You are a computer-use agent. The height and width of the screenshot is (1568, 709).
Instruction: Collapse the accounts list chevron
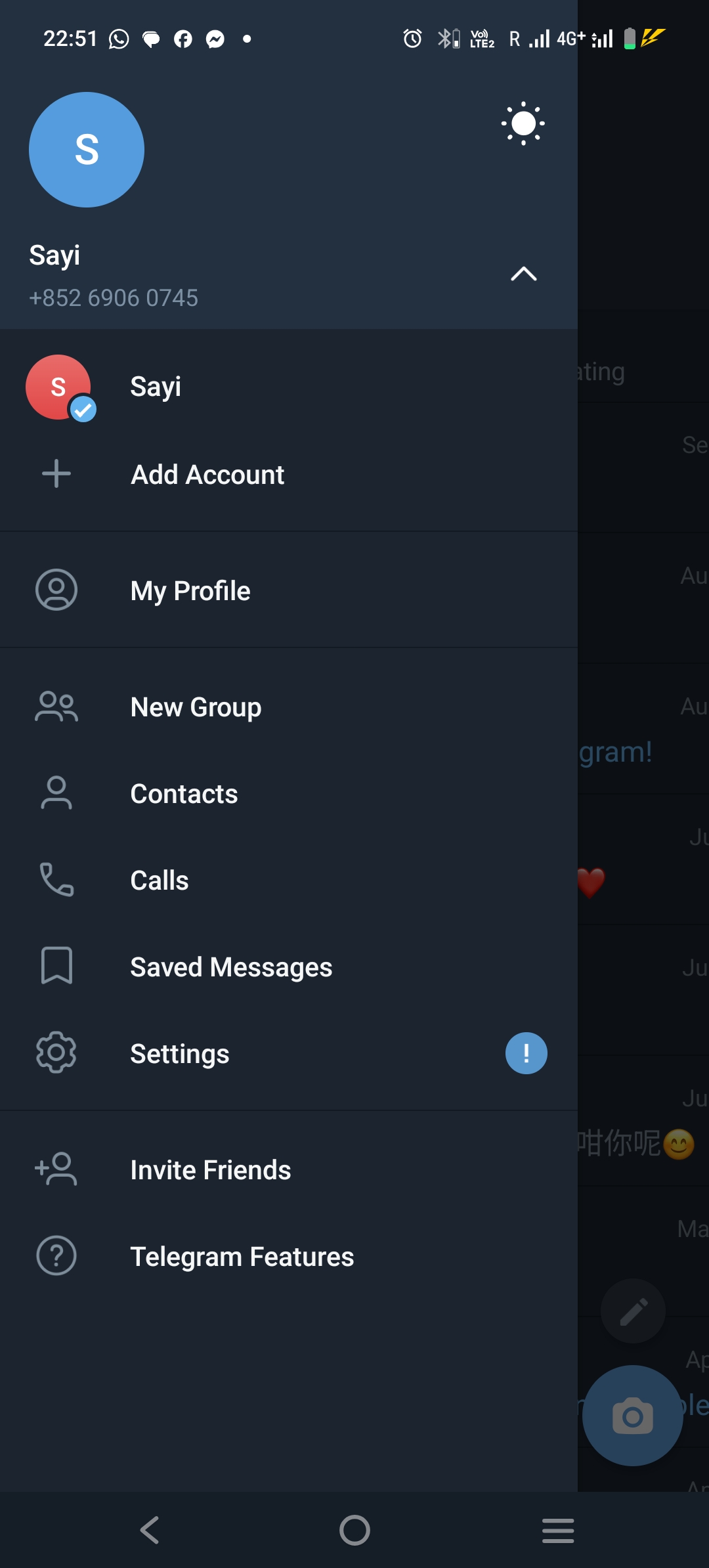click(x=523, y=274)
